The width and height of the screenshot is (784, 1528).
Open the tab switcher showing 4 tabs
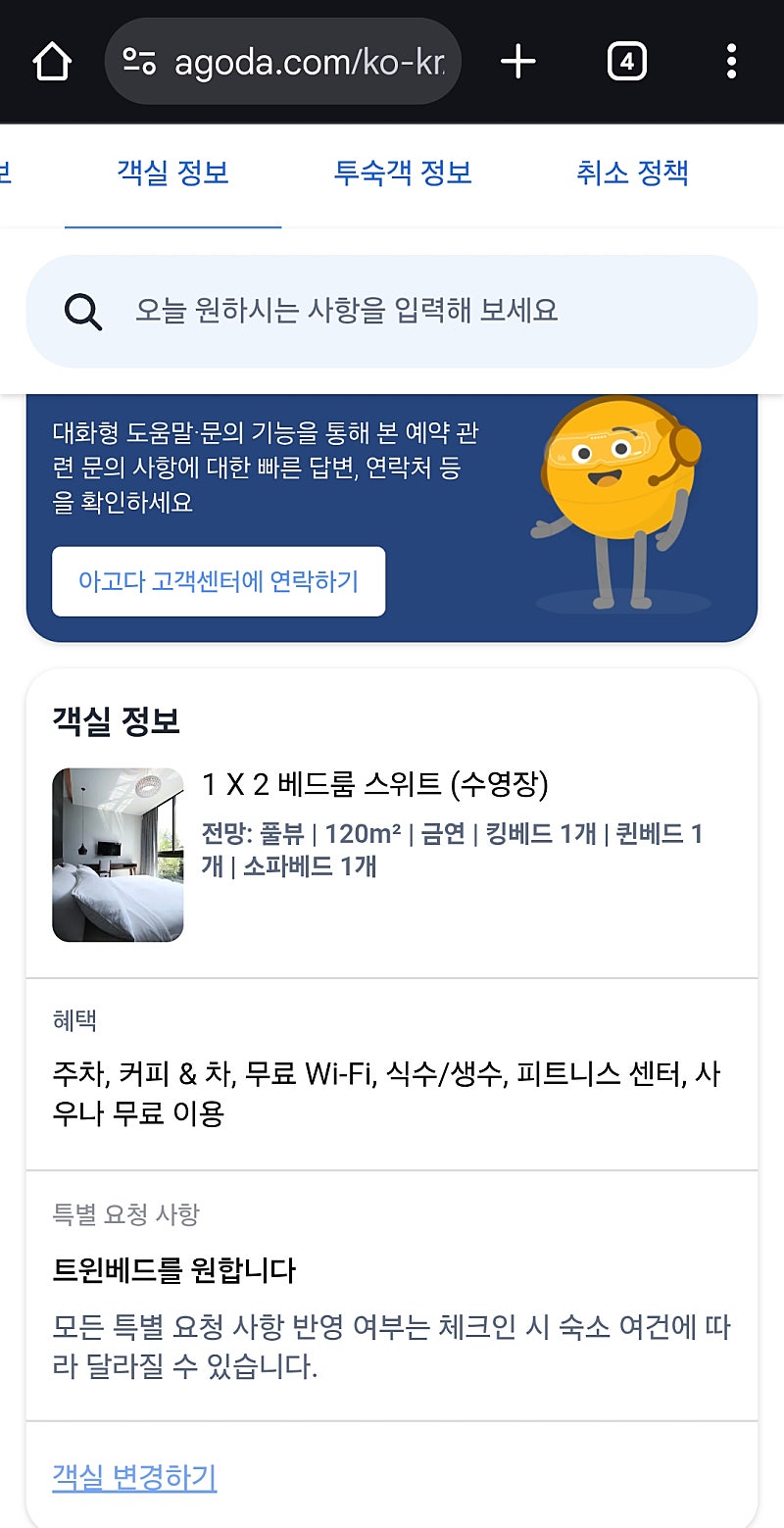pyautogui.click(x=626, y=63)
